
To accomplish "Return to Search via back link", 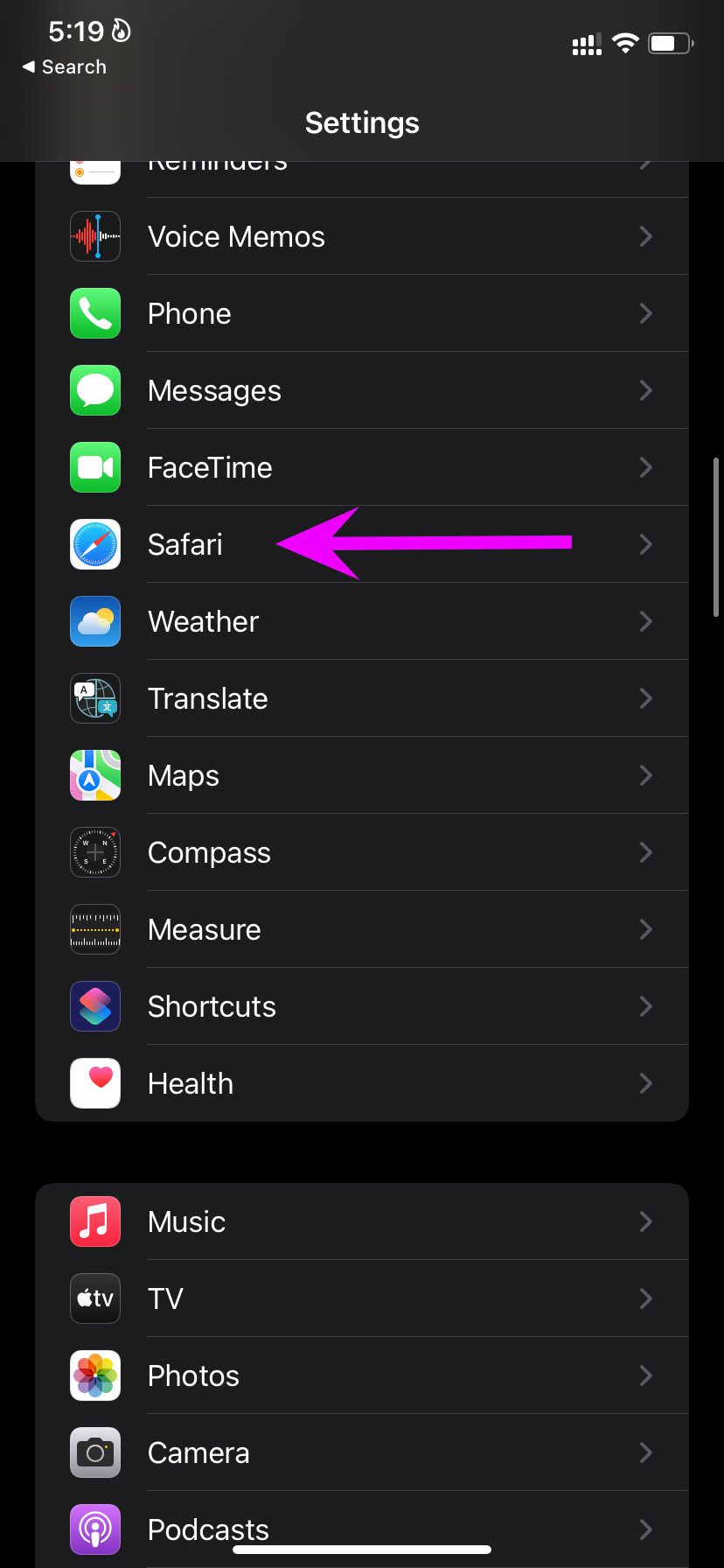I will point(64,67).
